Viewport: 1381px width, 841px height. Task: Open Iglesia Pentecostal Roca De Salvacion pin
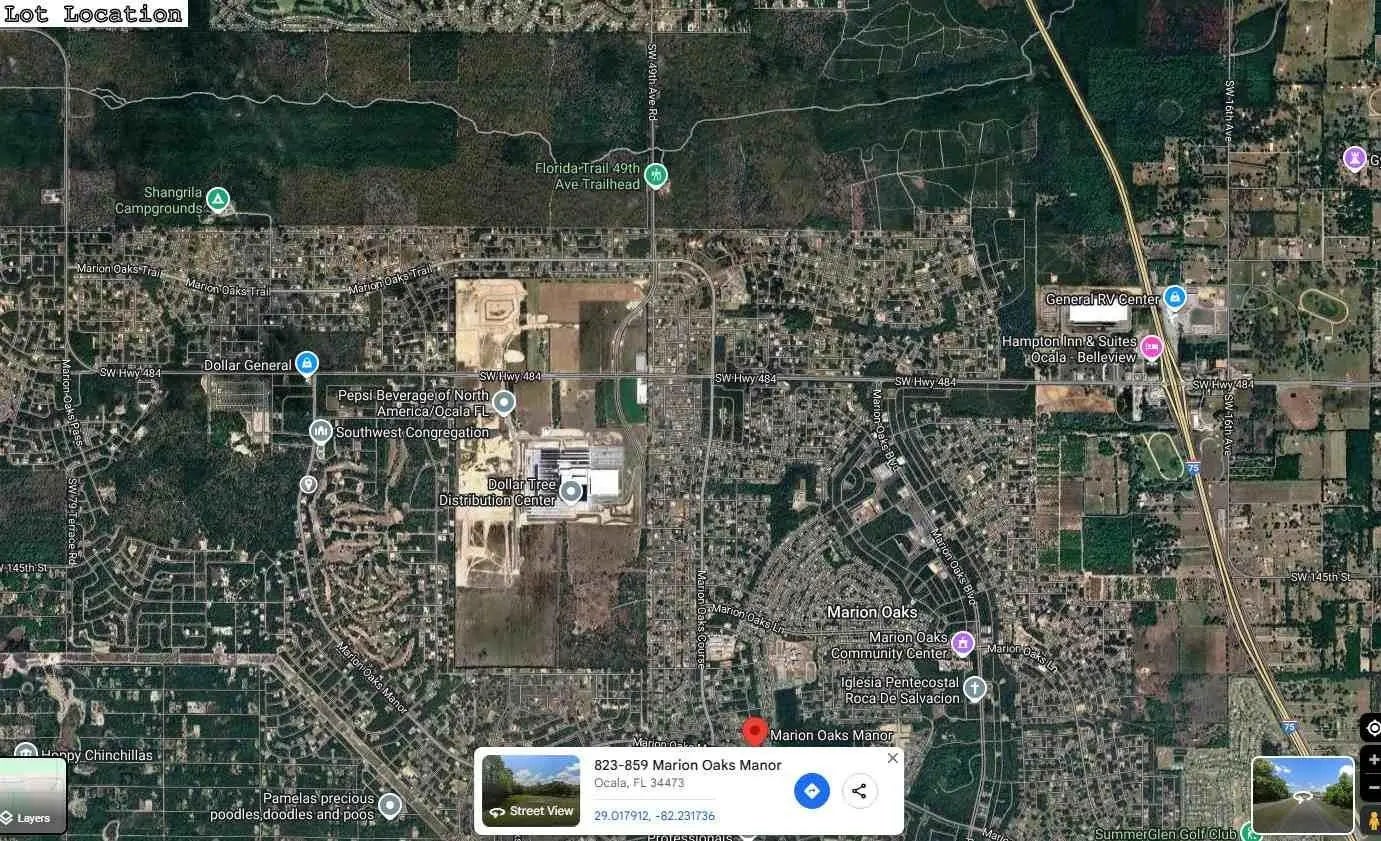975,688
